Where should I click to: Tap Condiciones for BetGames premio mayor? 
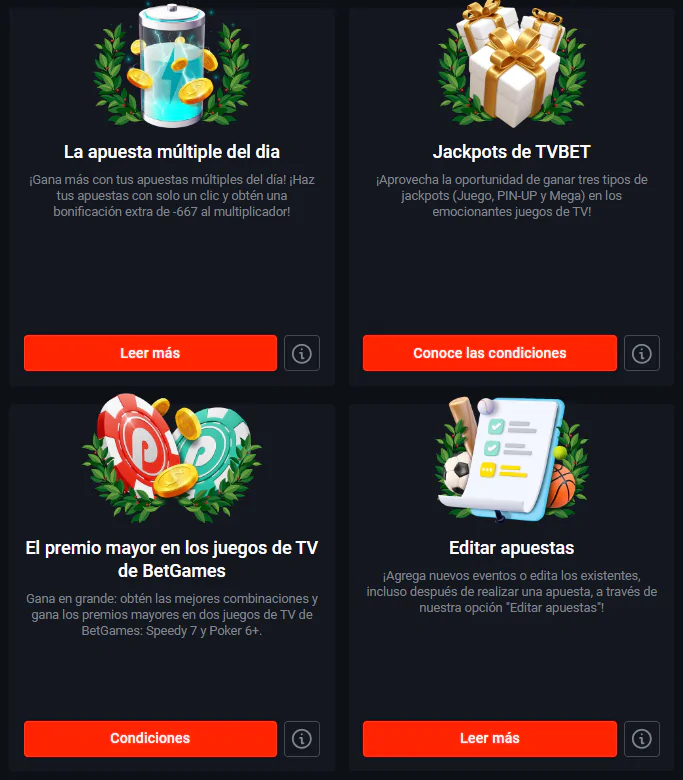[150, 739]
